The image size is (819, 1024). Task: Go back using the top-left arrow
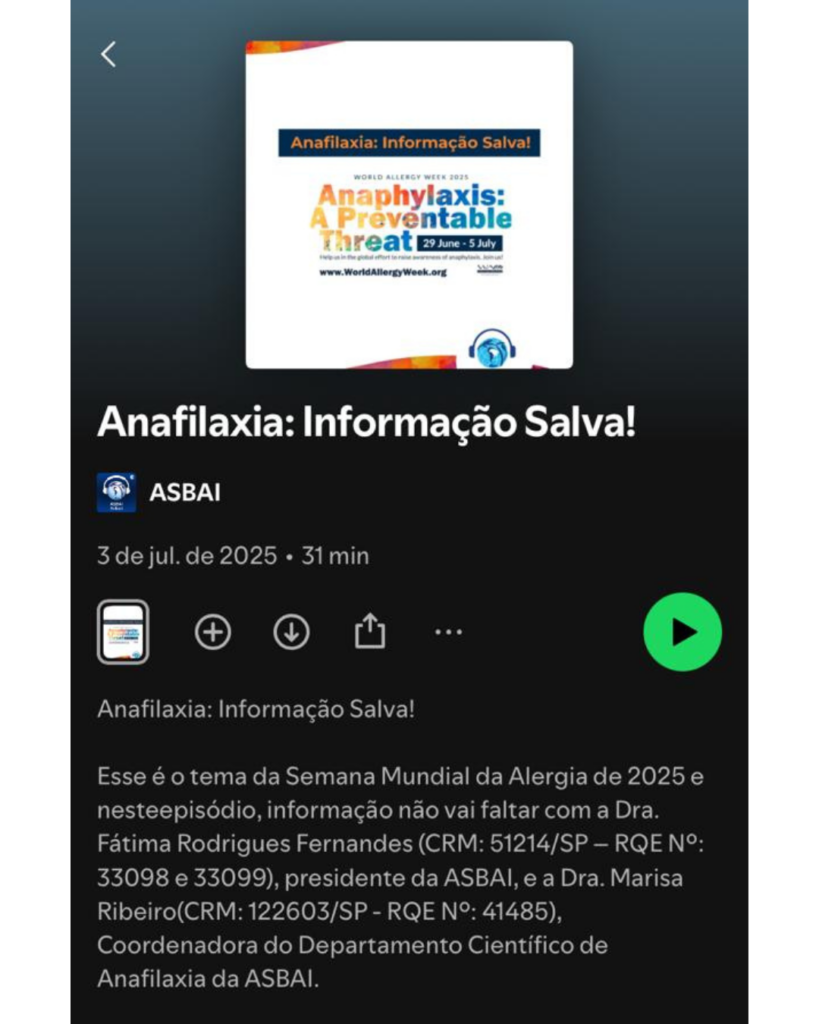tap(109, 55)
